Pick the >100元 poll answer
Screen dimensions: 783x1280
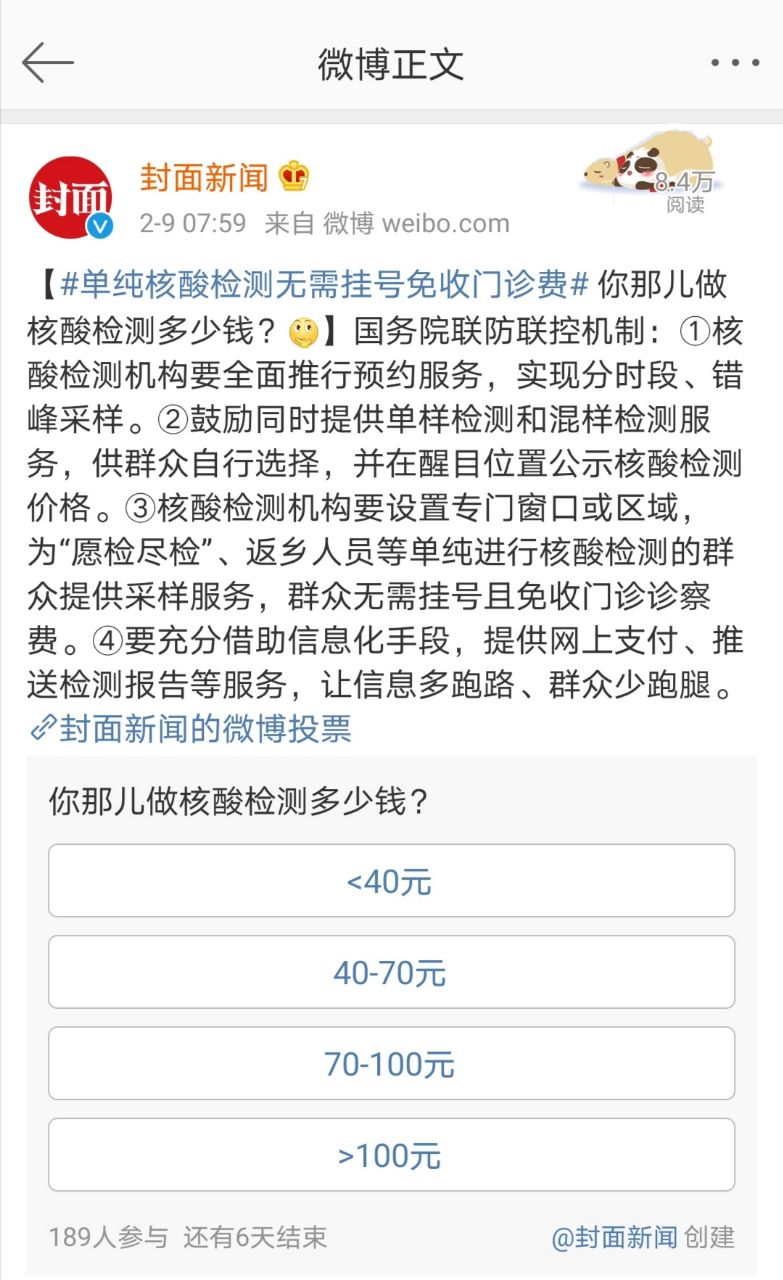391,1155
